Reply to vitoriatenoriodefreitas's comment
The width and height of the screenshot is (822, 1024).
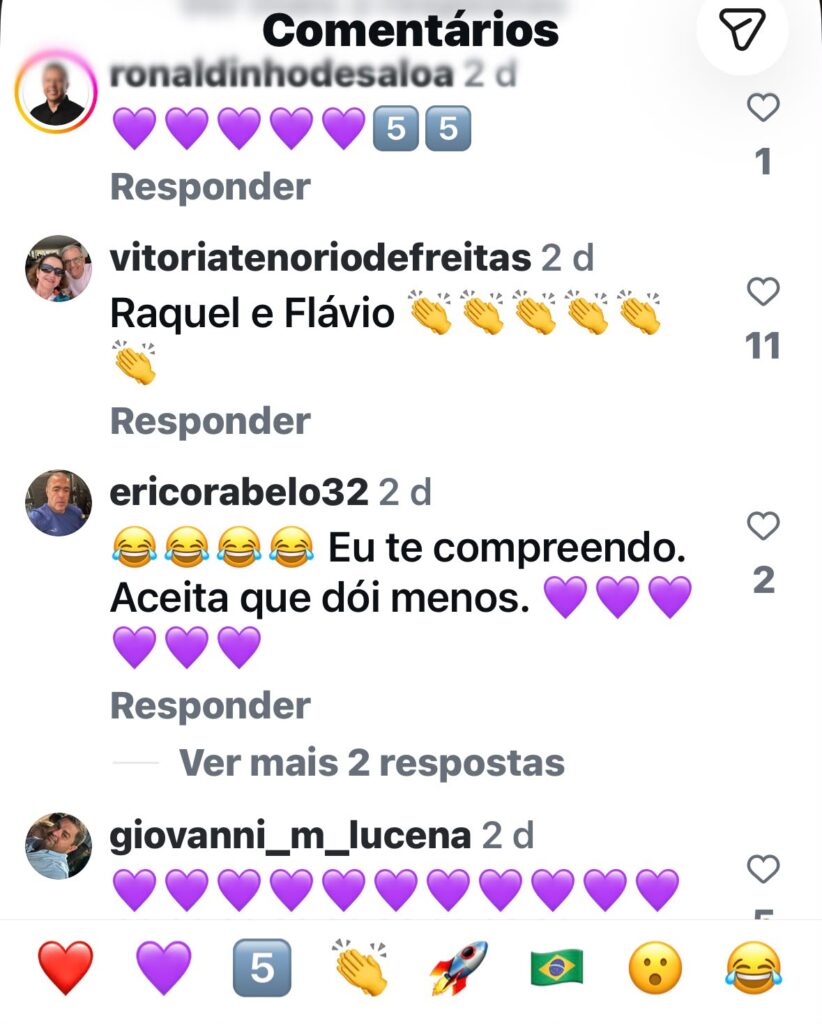click(210, 421)
